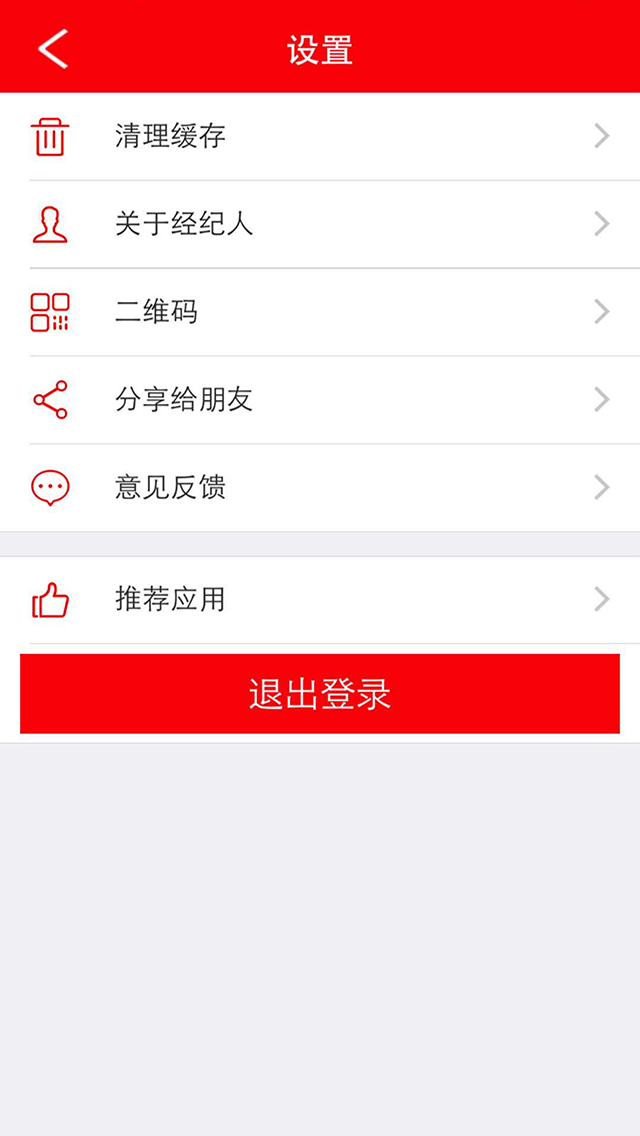
Task: Go back from the 设置 screen
Action: coord(53,48)
